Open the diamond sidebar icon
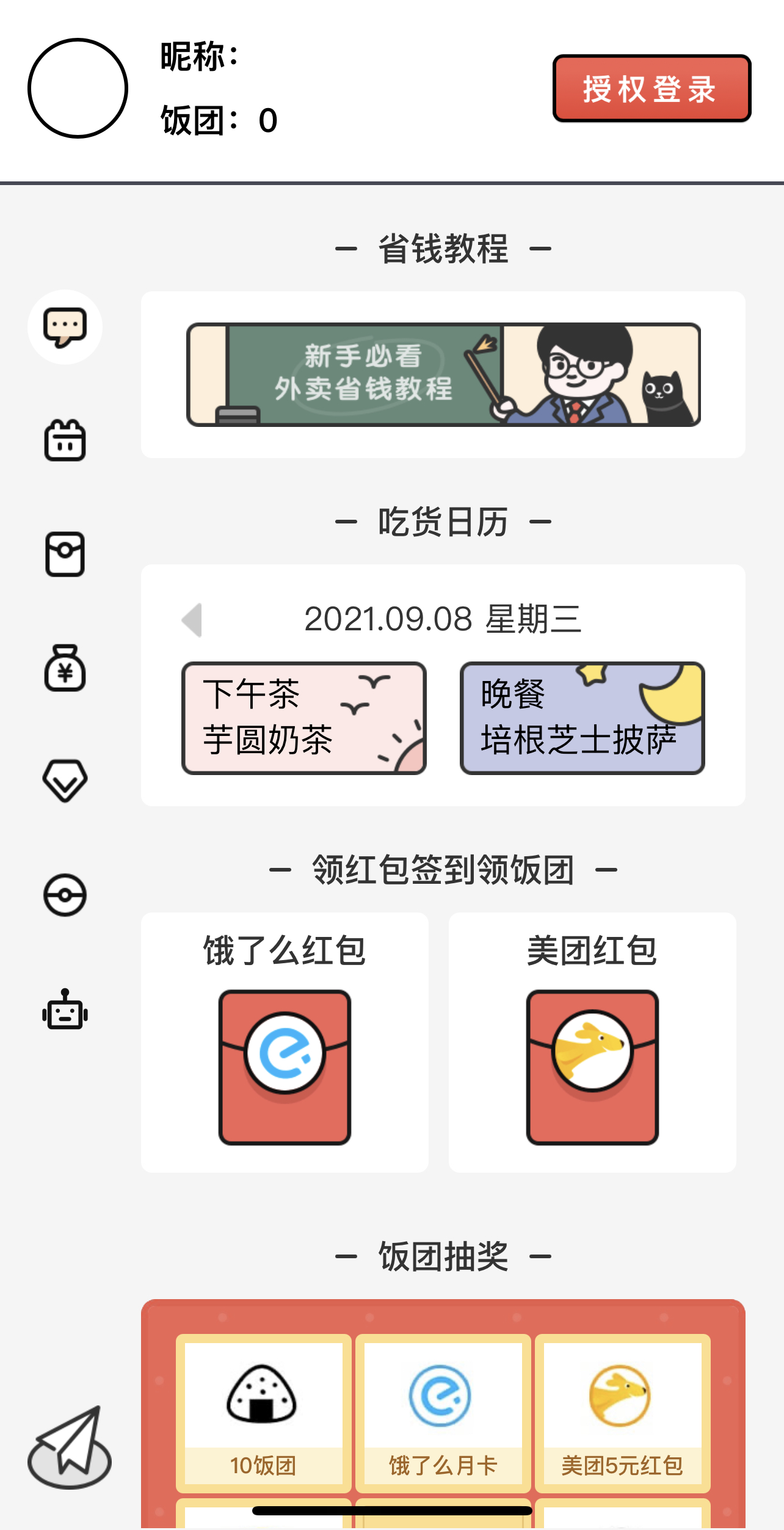The image size is (784, 1530). tap(65, 781)
